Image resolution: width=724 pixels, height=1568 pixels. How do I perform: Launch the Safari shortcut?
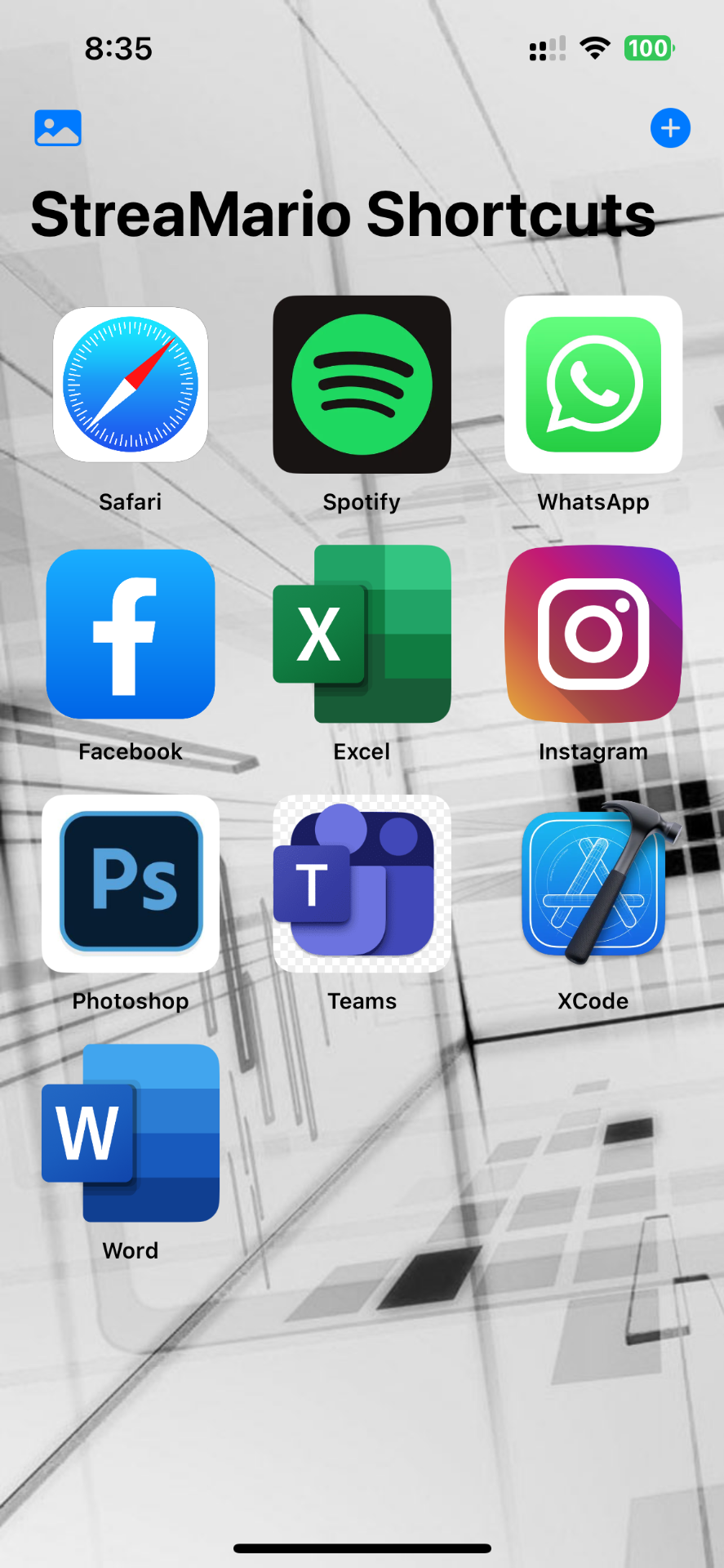(131, 385)
